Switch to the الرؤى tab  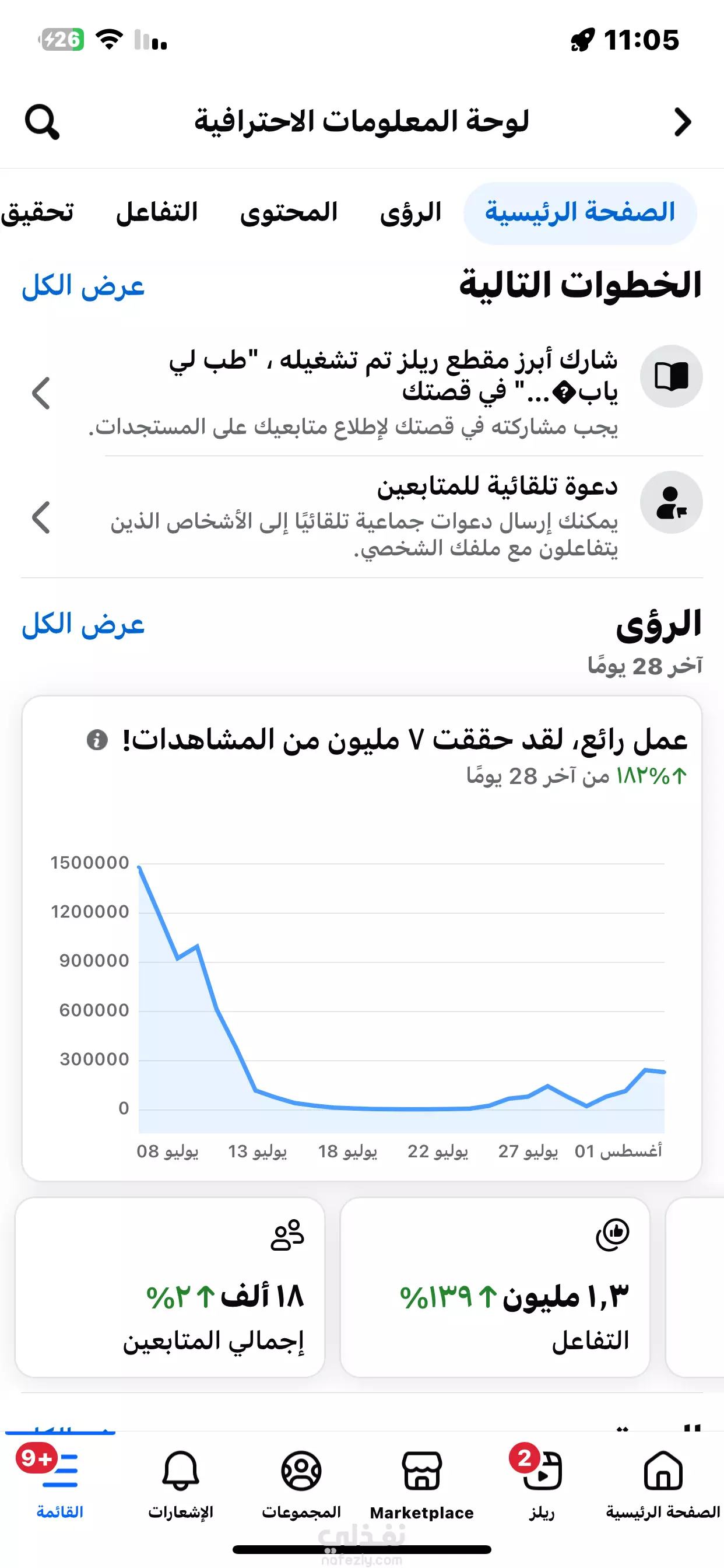click(410, 212)
